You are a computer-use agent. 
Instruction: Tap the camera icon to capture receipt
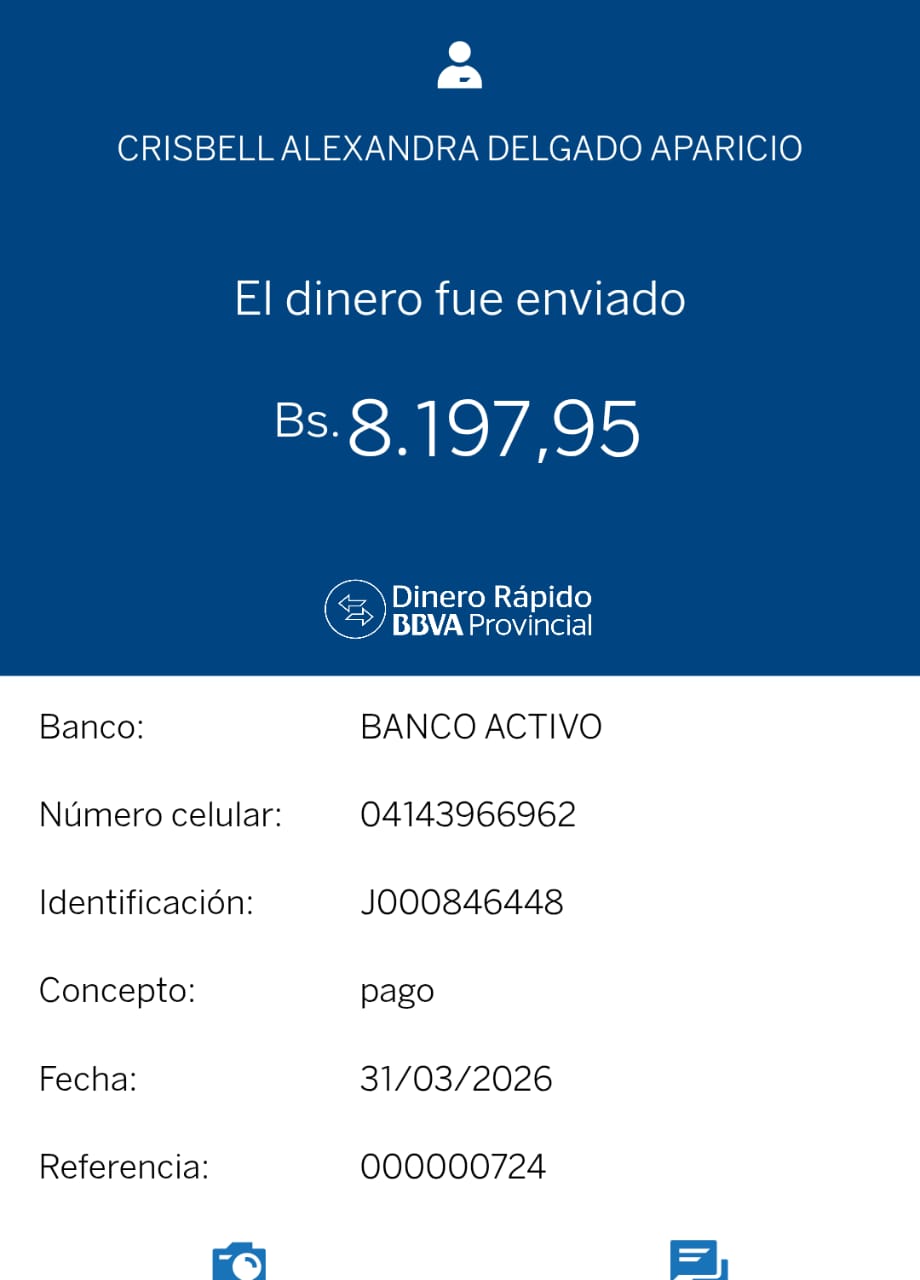click(239, 1262)
